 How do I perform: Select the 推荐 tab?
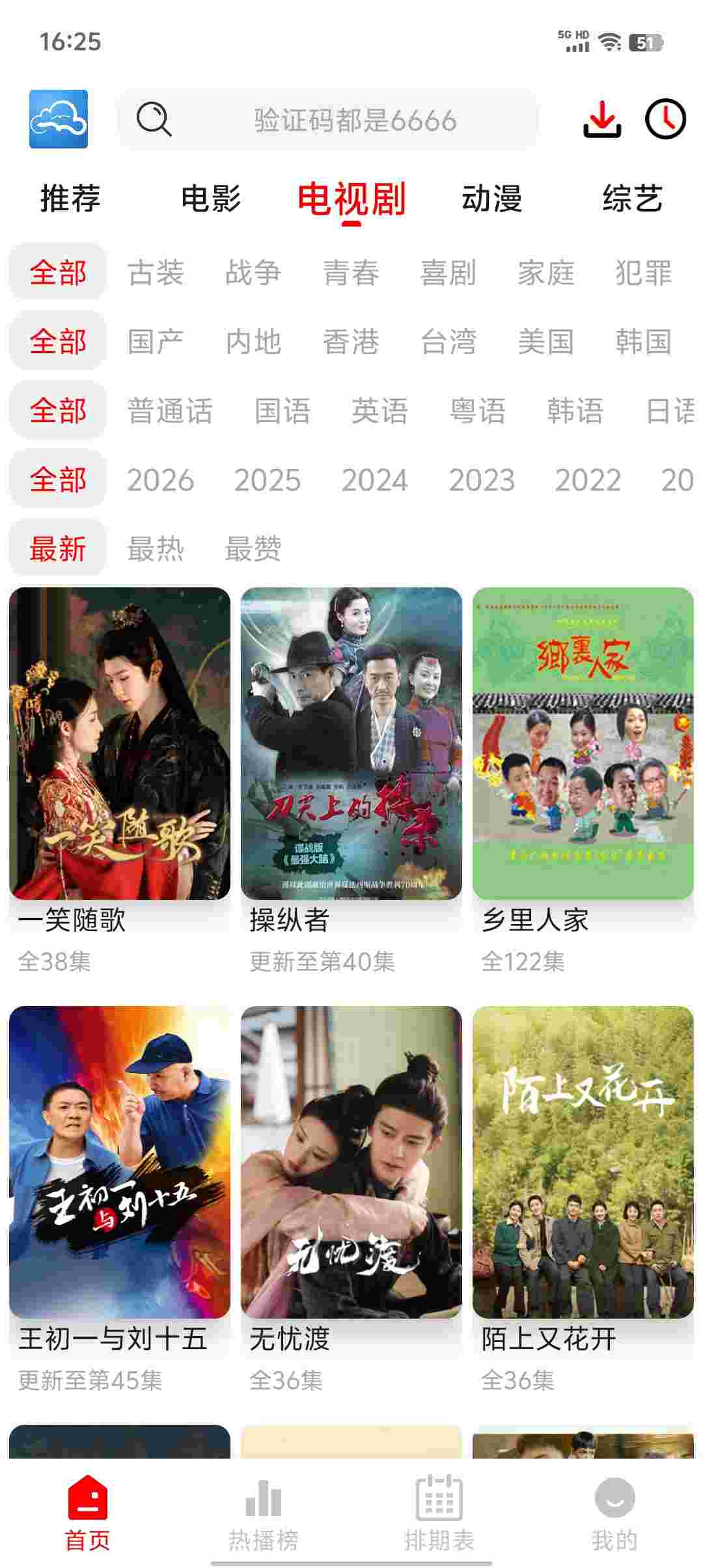(x=70, y=199)
